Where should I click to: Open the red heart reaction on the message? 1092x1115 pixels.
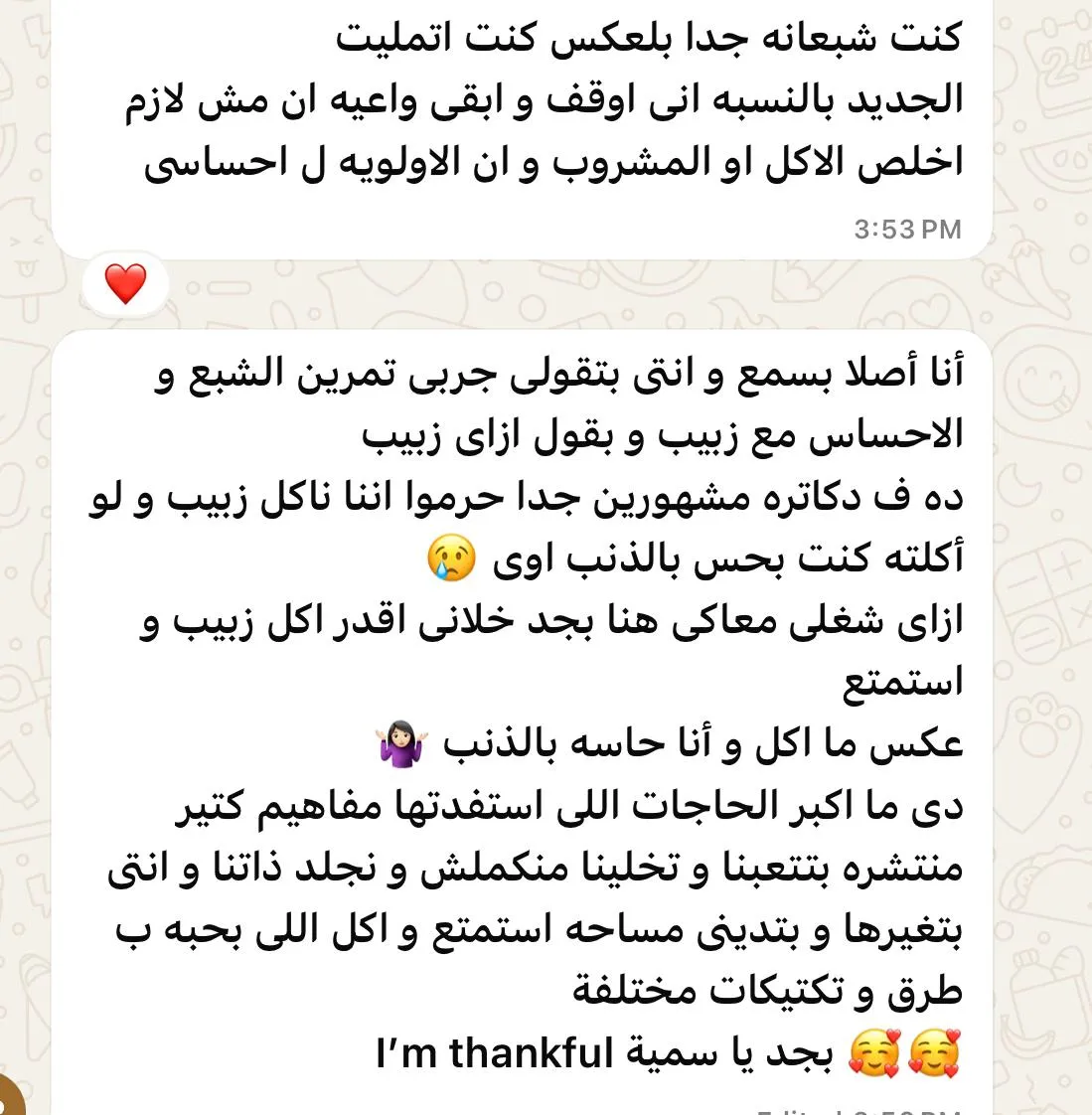[125, 284]
